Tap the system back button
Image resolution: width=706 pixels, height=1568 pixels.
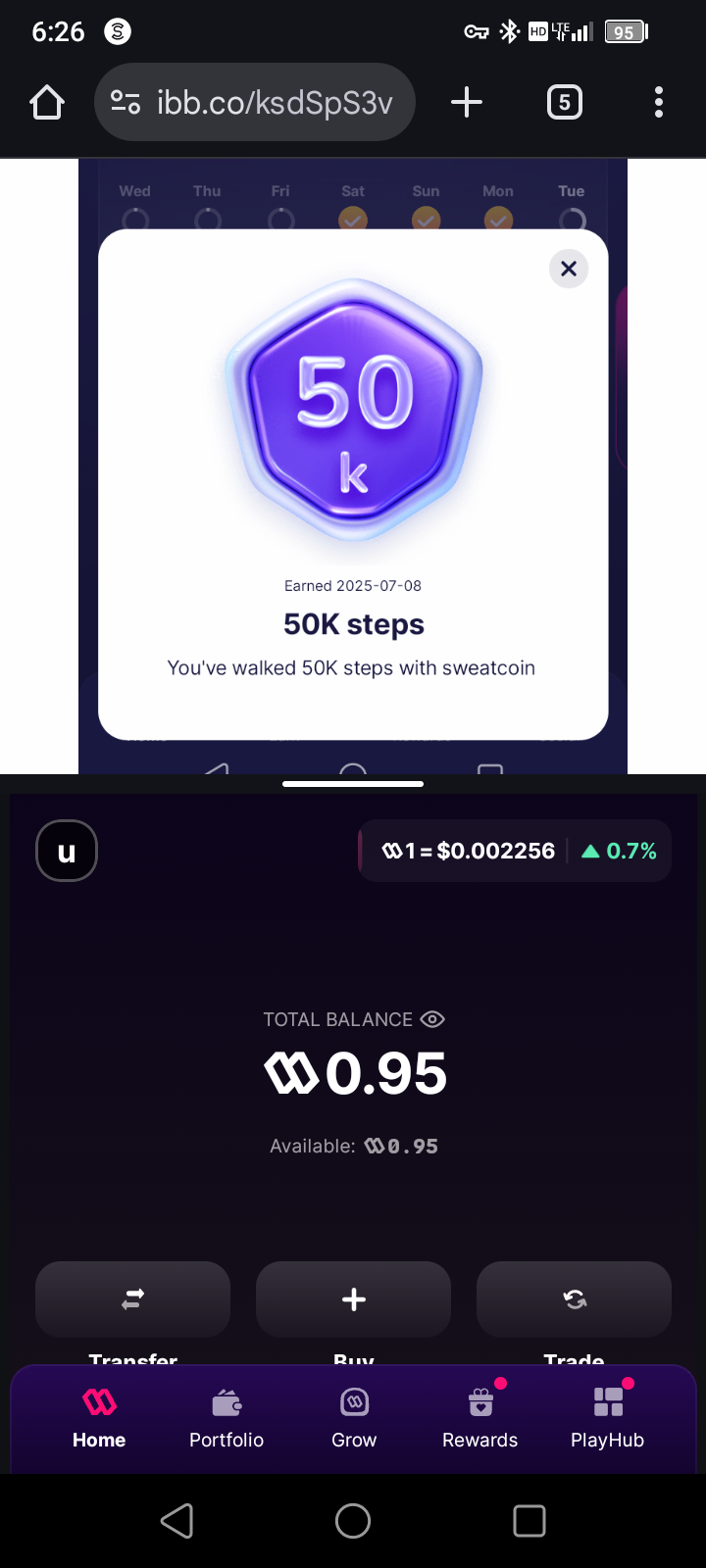[x=176, y=1521]
